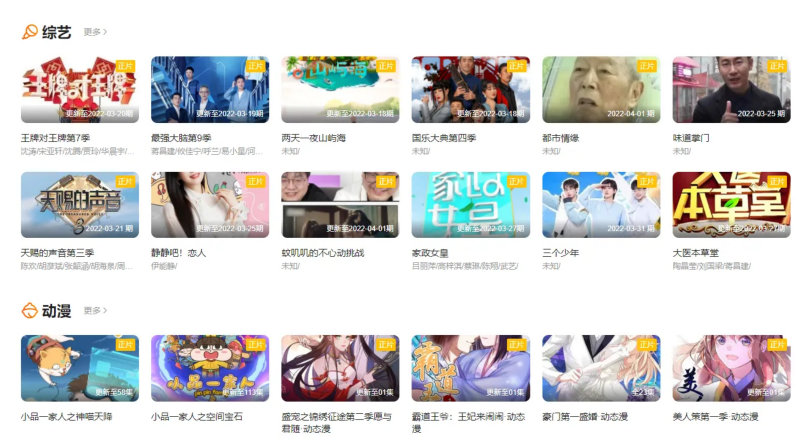Open 蚊叽叽的不心动挑战 show
The height and width of the screenshot is (447, 800).
(x=340, y=204)
